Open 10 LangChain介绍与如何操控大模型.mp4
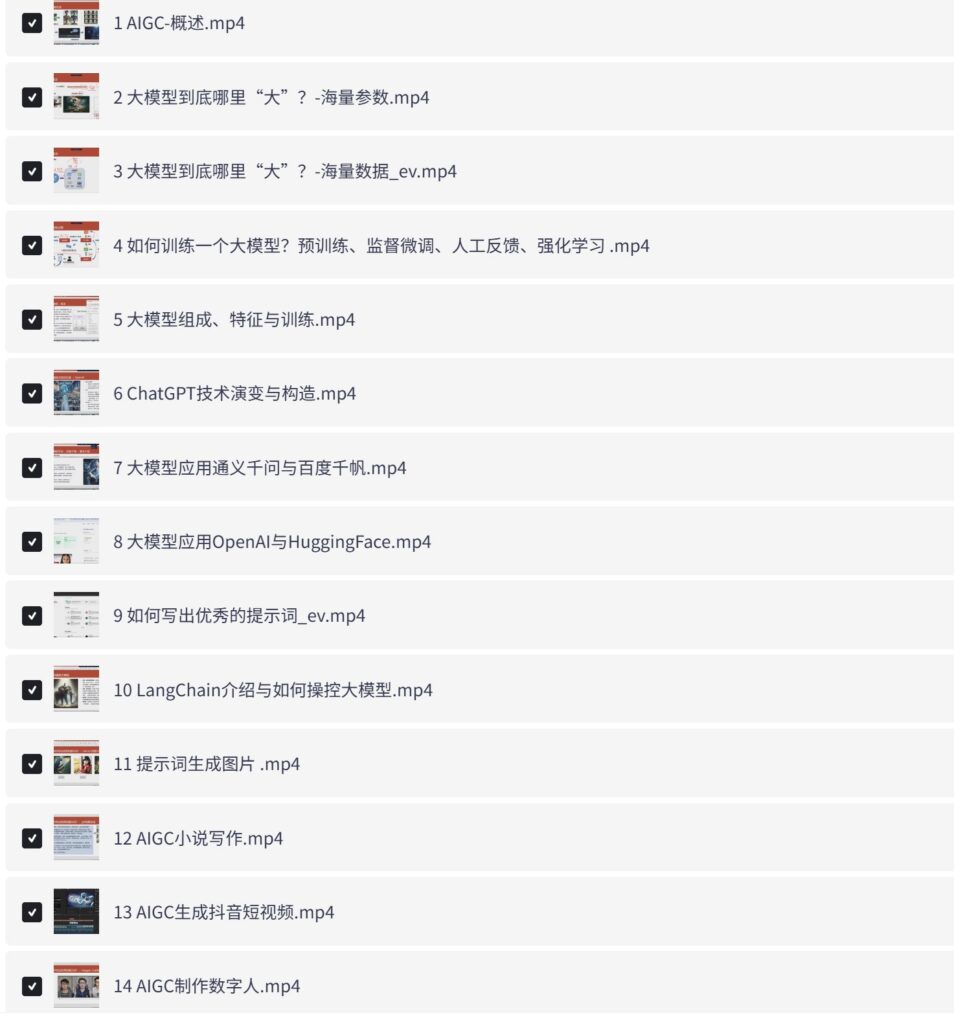The height and width of the screenshot is (1024, 954). 272,689
